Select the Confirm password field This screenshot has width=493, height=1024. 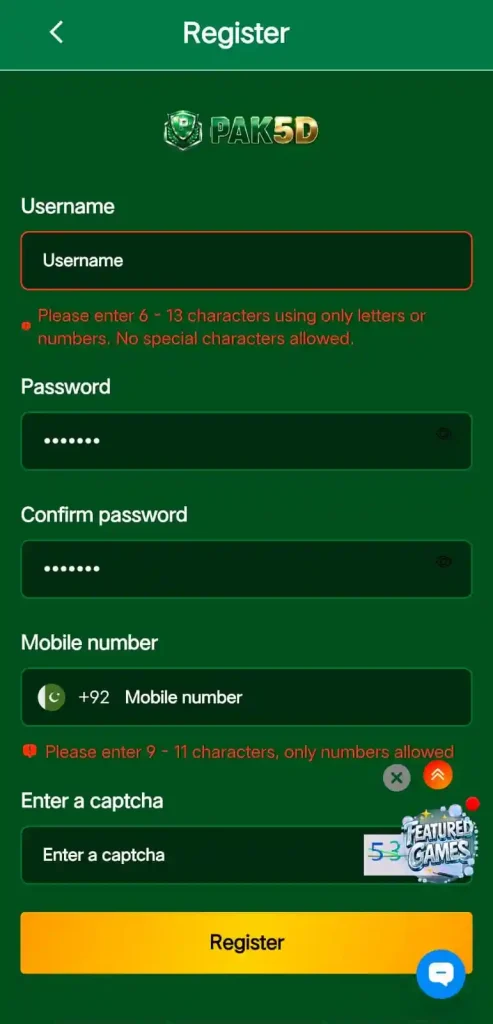pyautogui.click(x=246, y=569)
